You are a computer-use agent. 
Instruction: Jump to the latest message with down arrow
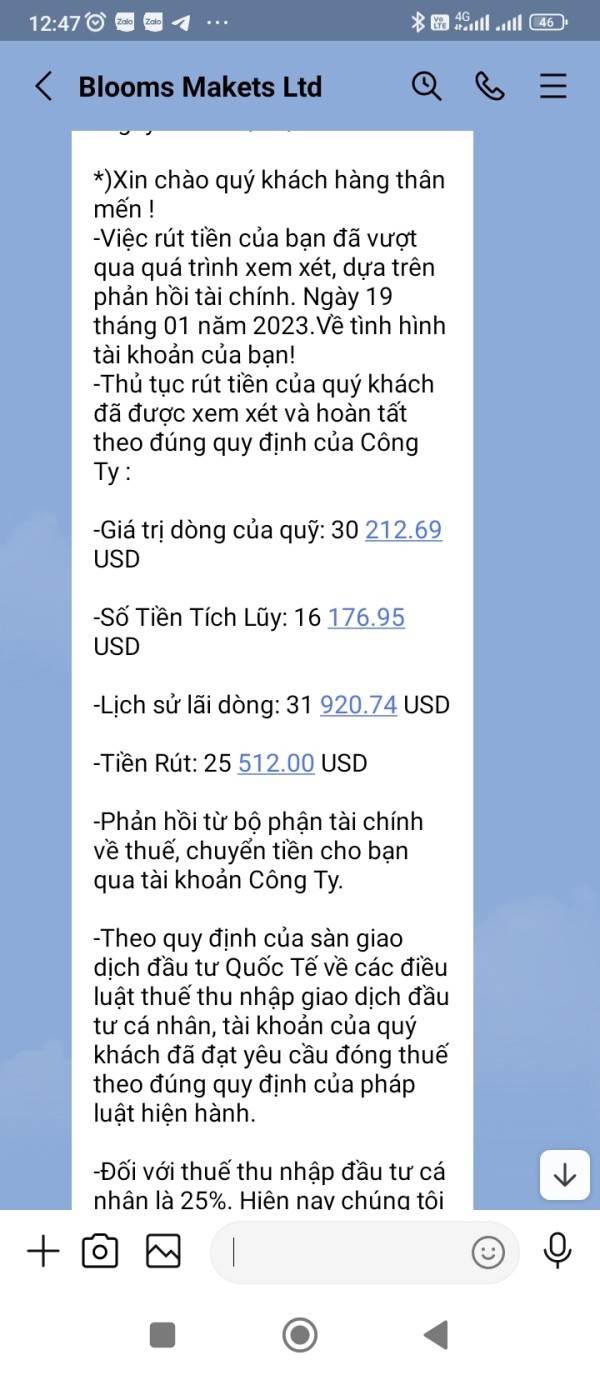(x=565, y=1175)
